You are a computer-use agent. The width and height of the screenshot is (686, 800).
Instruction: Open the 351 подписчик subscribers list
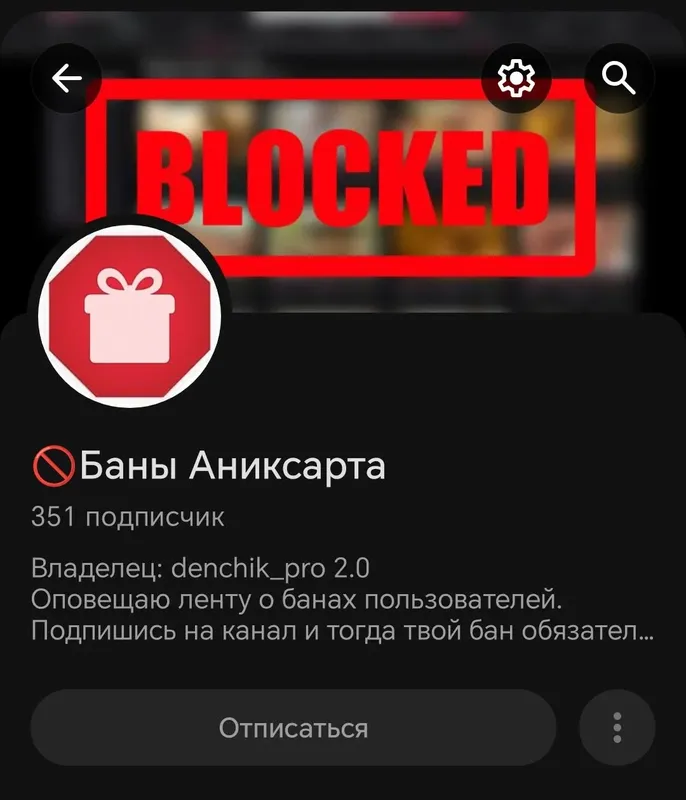click(127, 517)
